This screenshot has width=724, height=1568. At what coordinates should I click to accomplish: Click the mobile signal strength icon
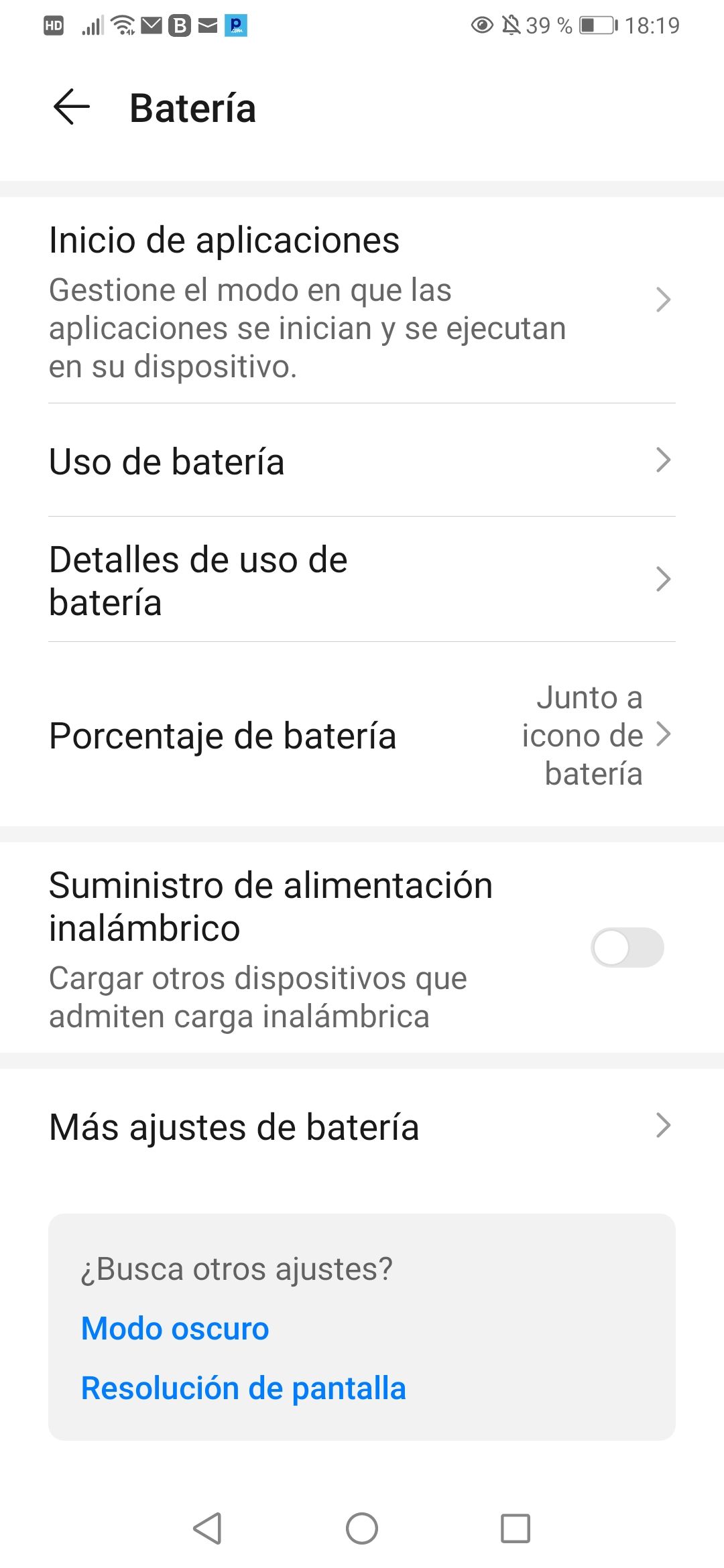(x=93, y=25)
